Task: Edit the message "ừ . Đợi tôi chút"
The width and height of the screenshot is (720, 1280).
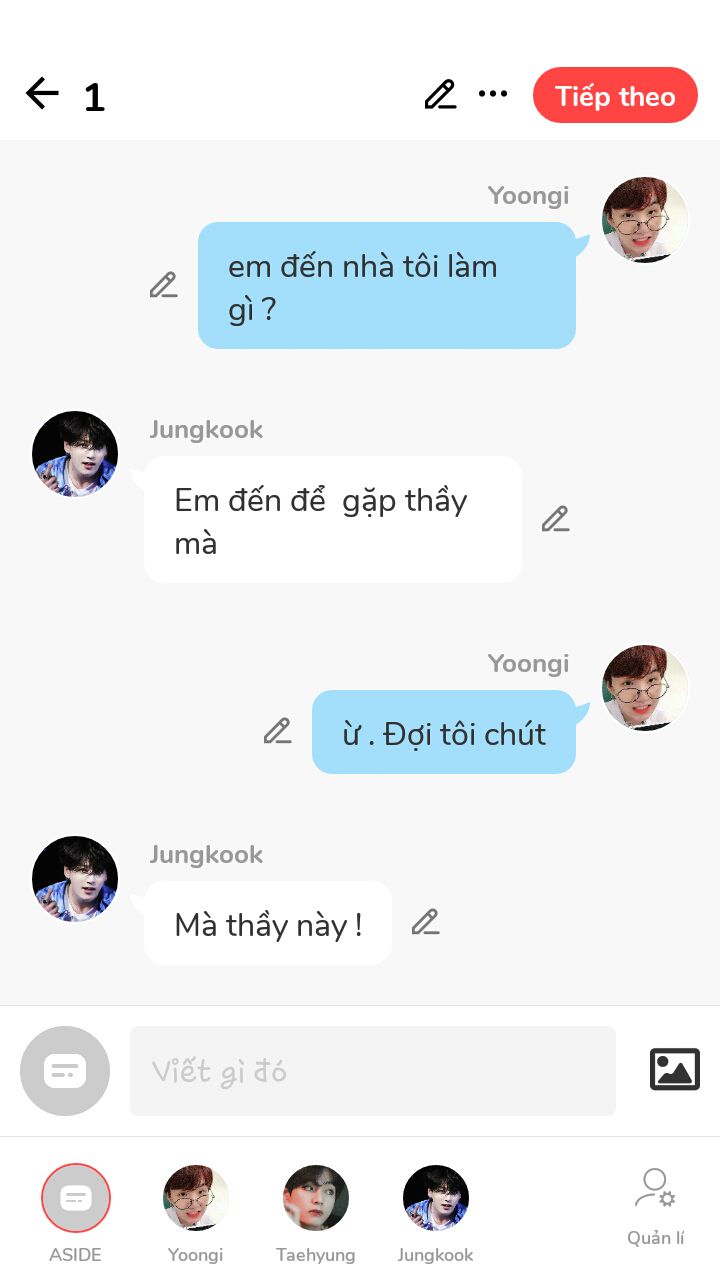Action: coord(277,731)
